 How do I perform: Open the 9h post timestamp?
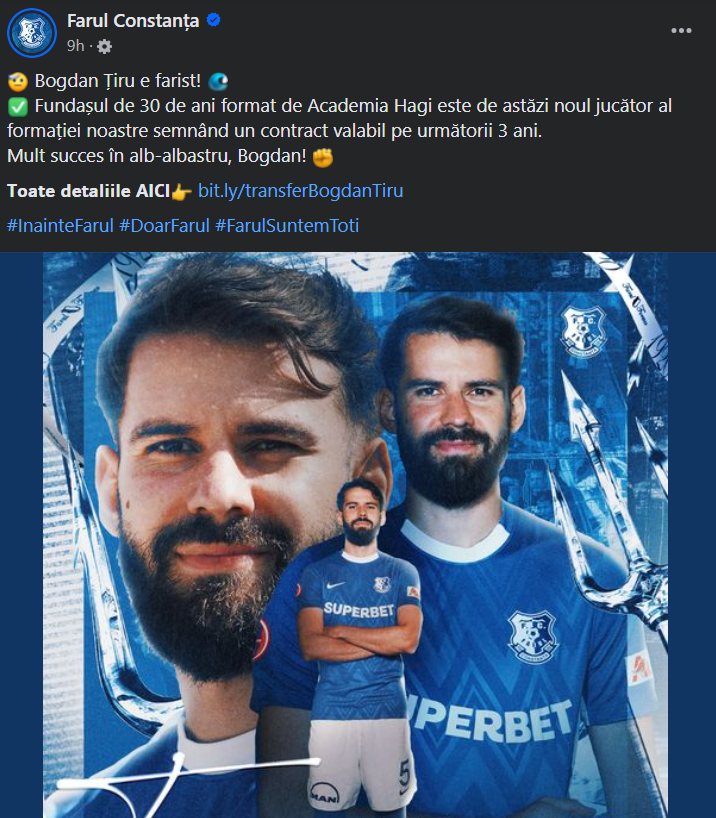[x=75, y=46]
